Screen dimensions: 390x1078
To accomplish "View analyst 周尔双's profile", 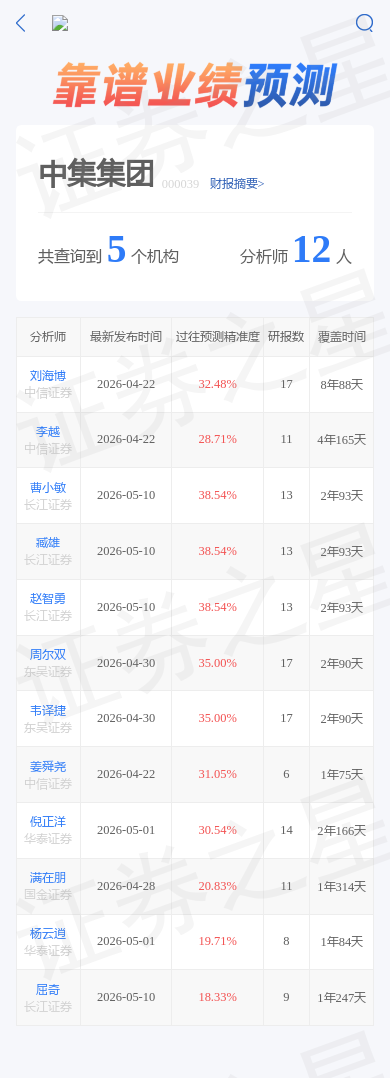I will click(x=48, y=654).
